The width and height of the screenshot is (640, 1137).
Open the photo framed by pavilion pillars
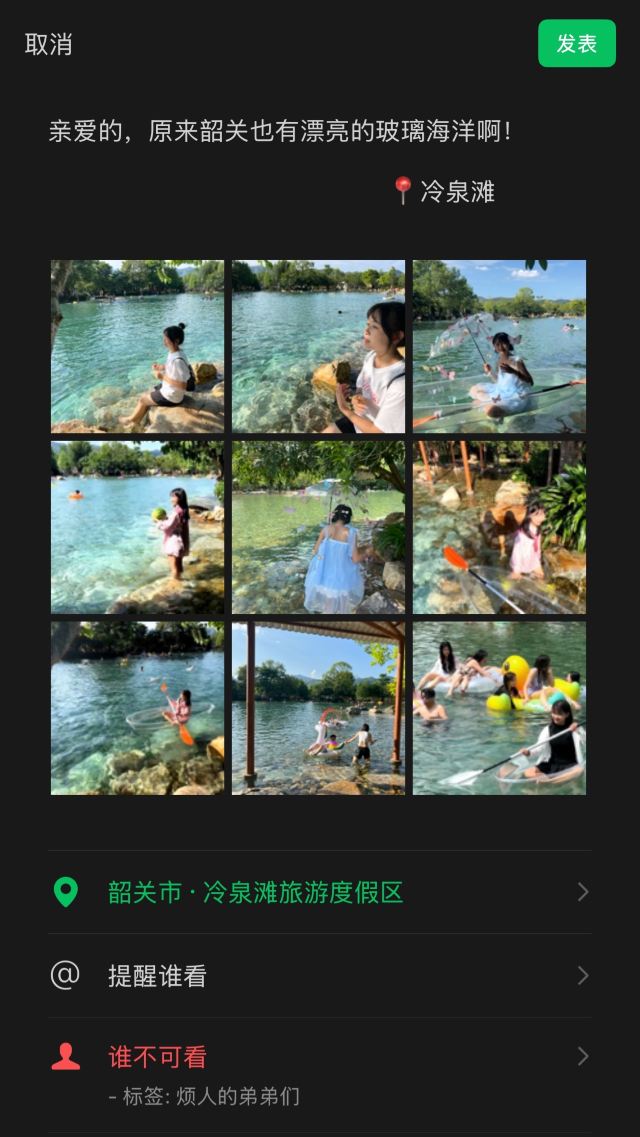tap(318, 708)
